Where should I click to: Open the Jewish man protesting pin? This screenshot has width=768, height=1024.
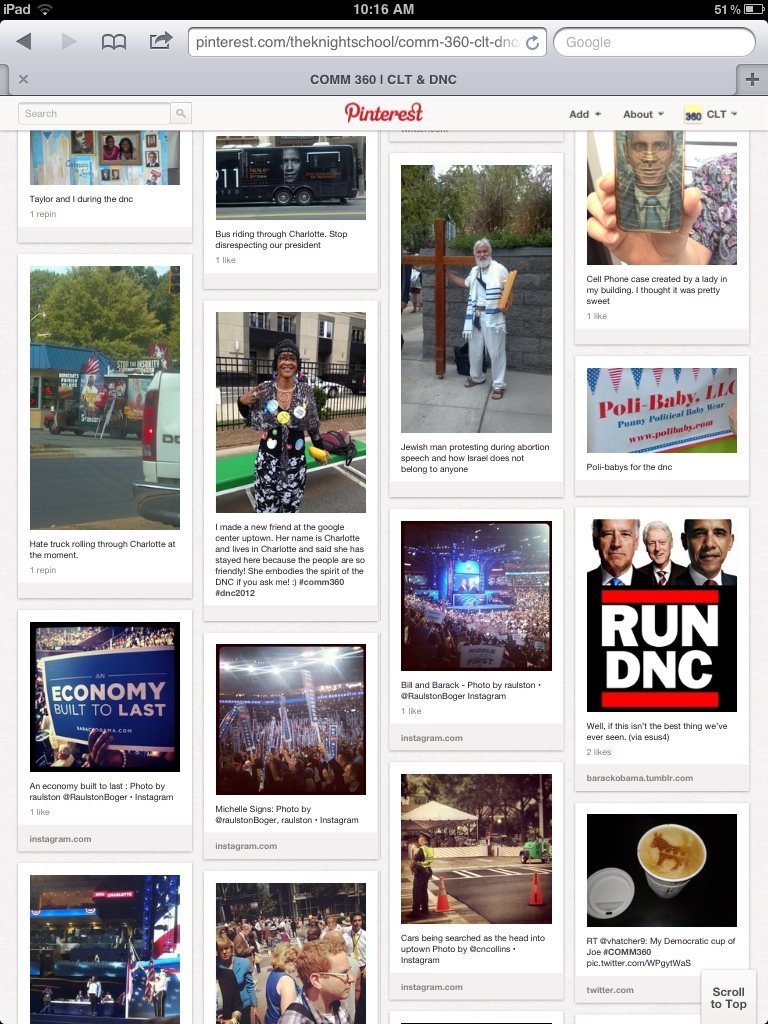476,299
